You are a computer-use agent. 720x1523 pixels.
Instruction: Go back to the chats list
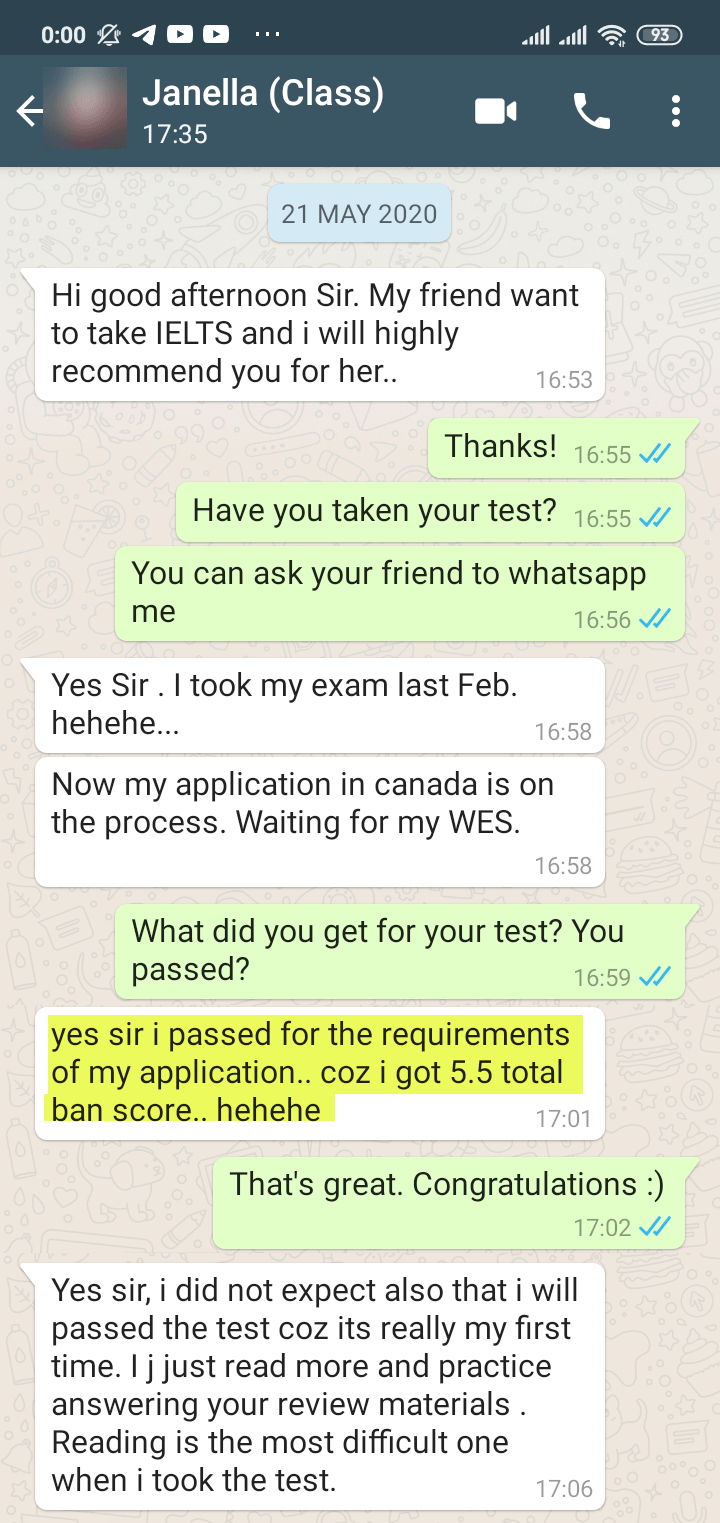click(29, 111)
